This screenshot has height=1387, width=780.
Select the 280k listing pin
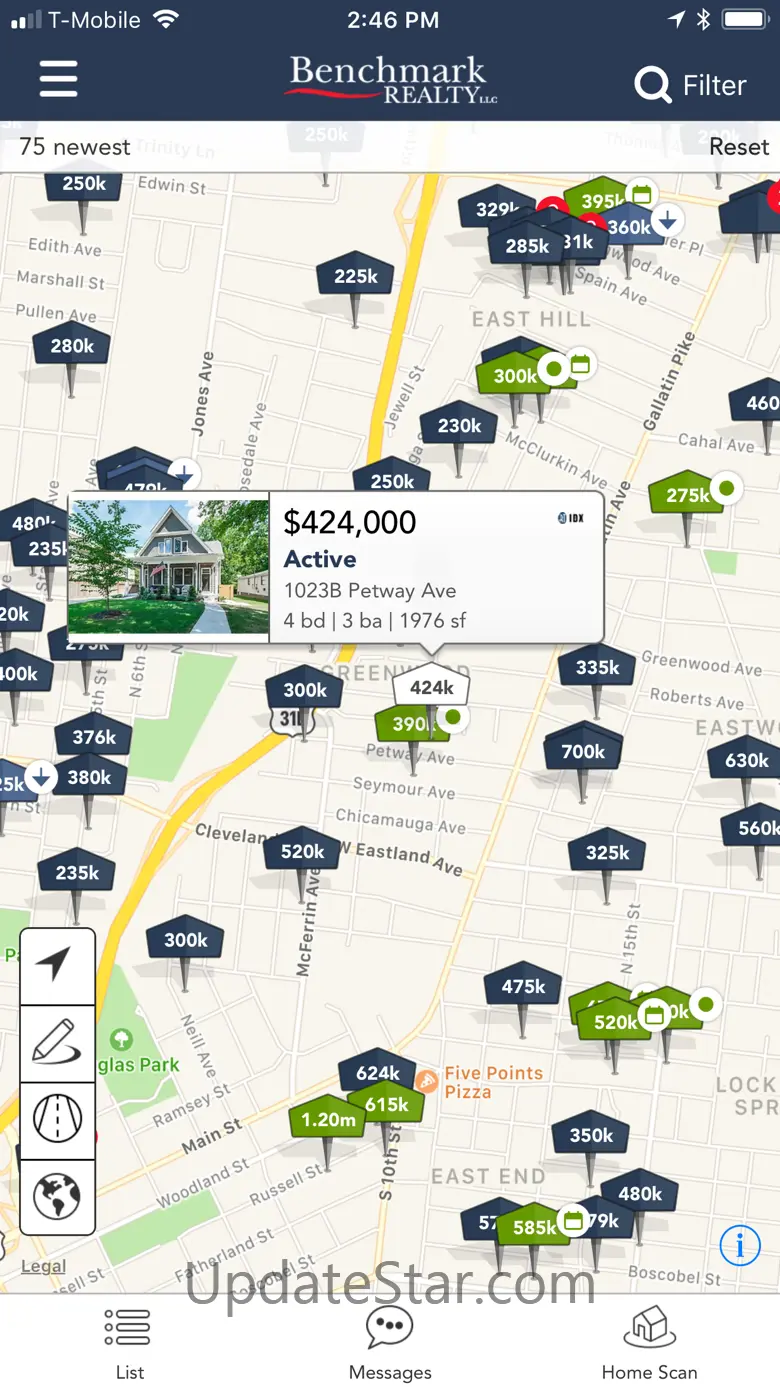click(x=72, y=347)
